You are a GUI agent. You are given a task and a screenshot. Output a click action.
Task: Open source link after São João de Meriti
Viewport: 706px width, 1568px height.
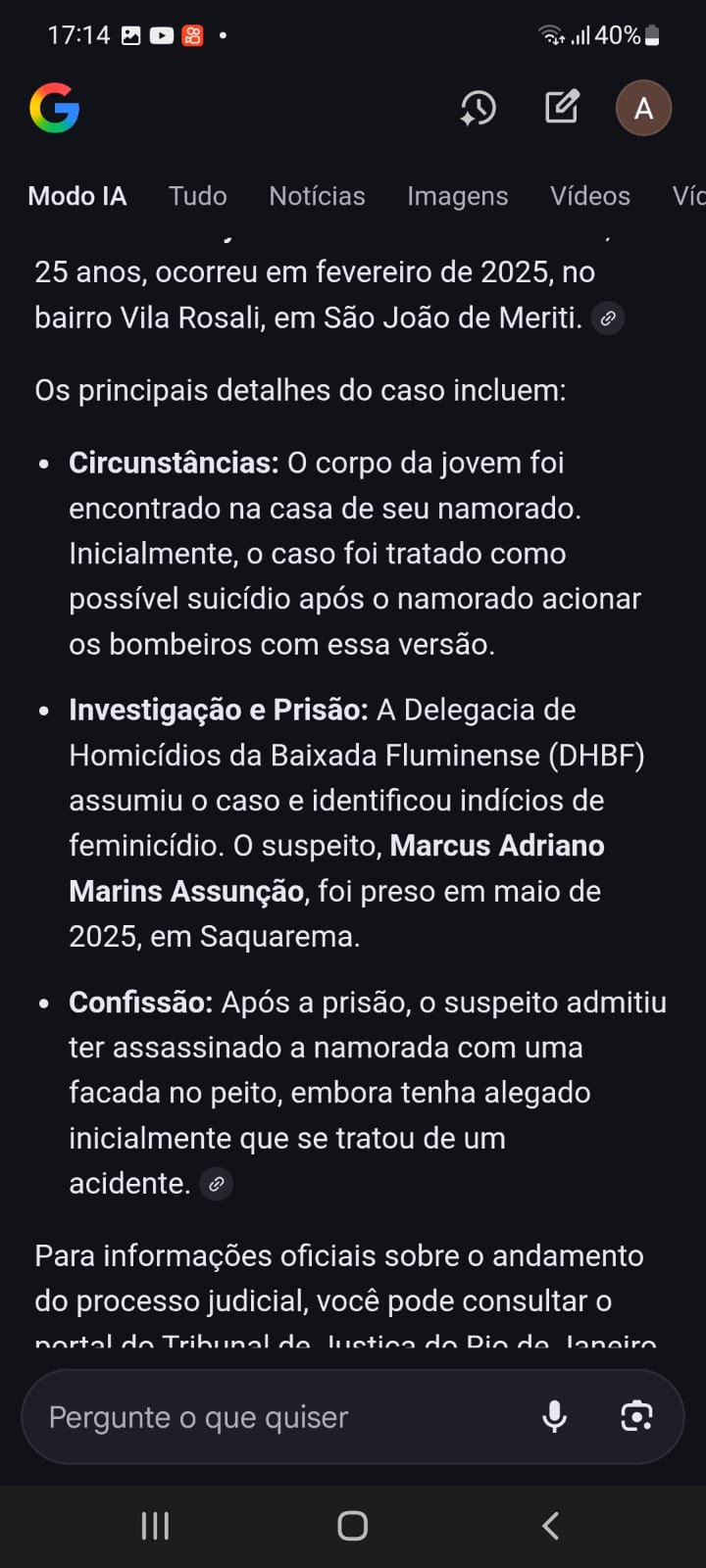click(608, 318)
